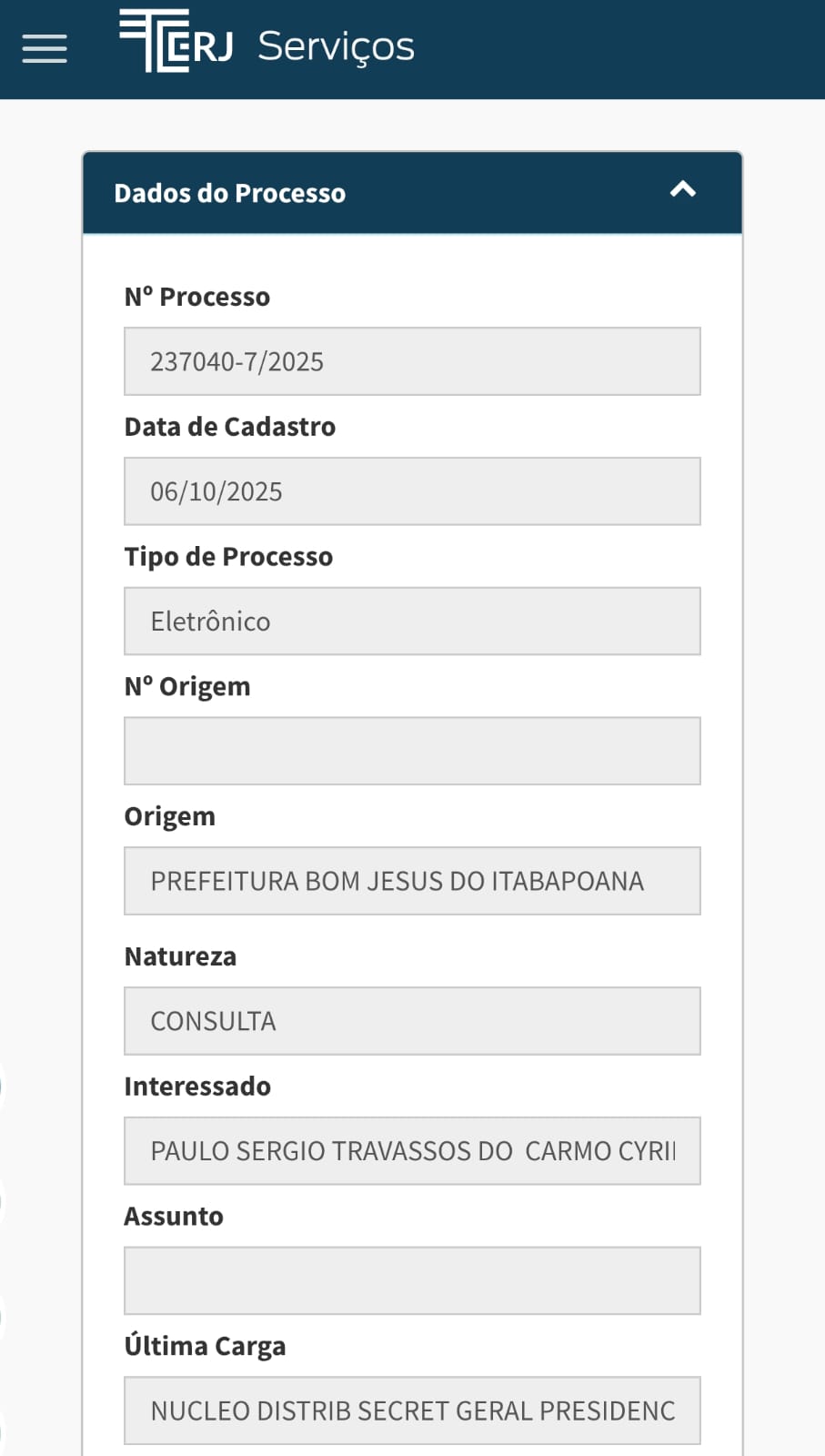Tap the Data de Cadastro field
Viewport: 825px width, 1456px height.
(412, 491)
